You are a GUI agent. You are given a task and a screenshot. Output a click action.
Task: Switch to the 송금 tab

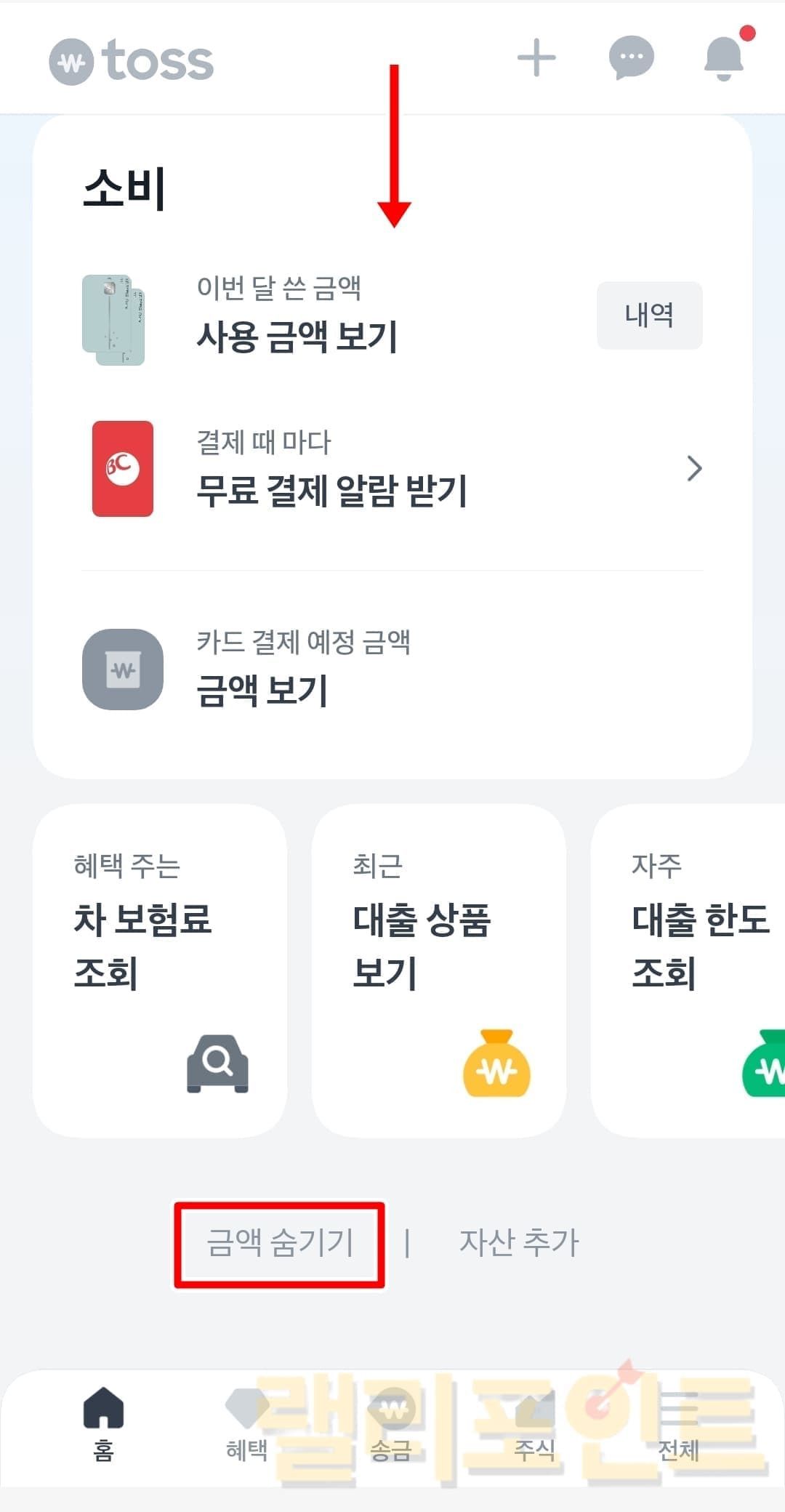pos(392,1425)
